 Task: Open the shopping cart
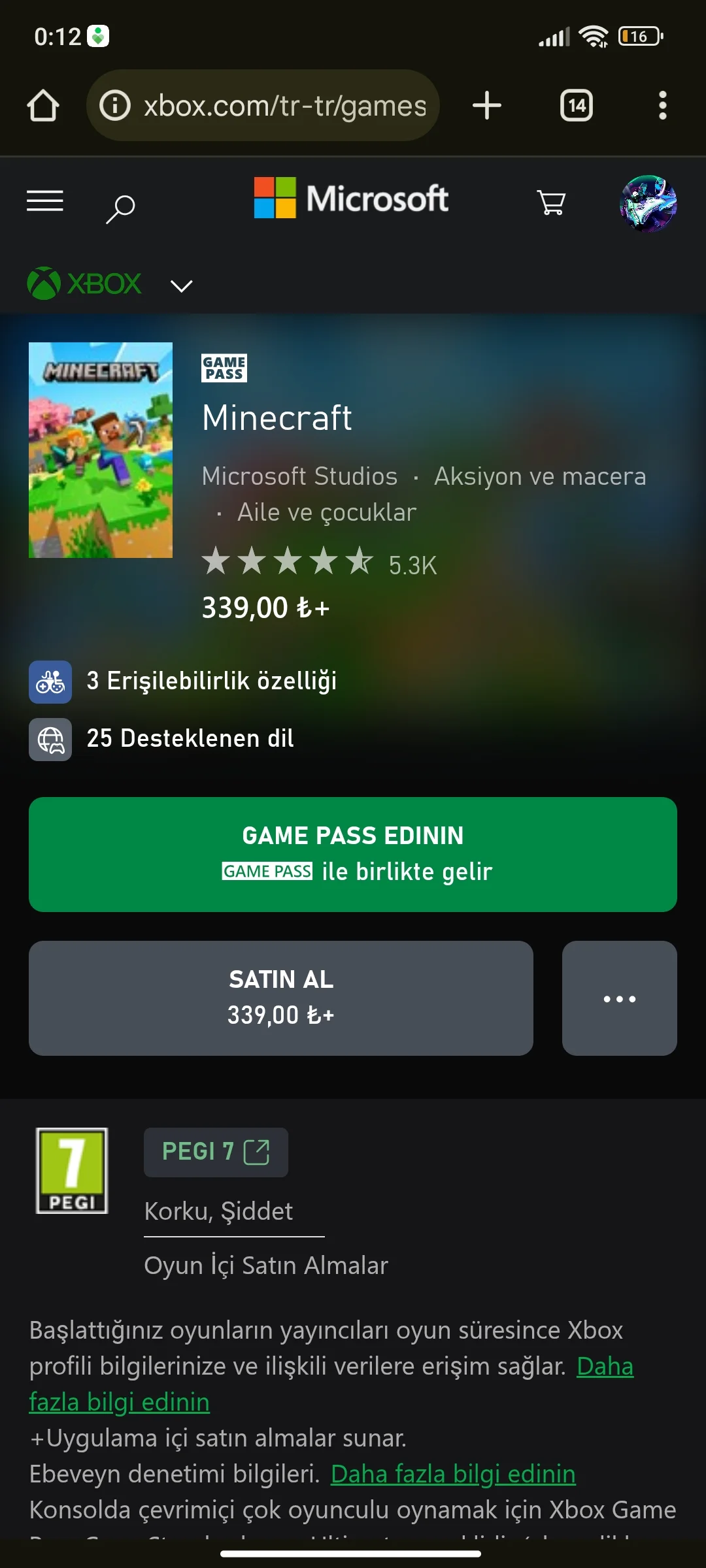551,203
